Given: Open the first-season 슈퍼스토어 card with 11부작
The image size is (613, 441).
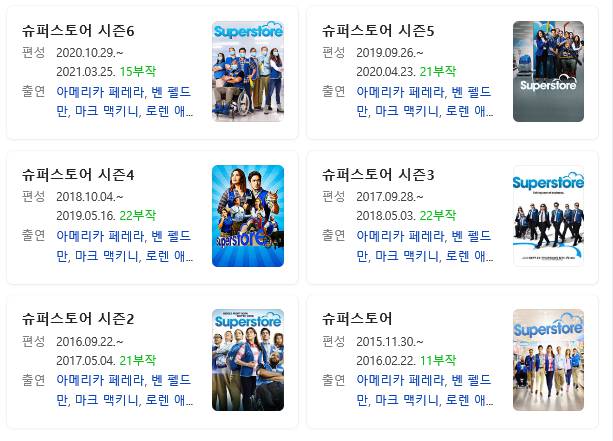Looking at the screenshot, I should (357, 319).
